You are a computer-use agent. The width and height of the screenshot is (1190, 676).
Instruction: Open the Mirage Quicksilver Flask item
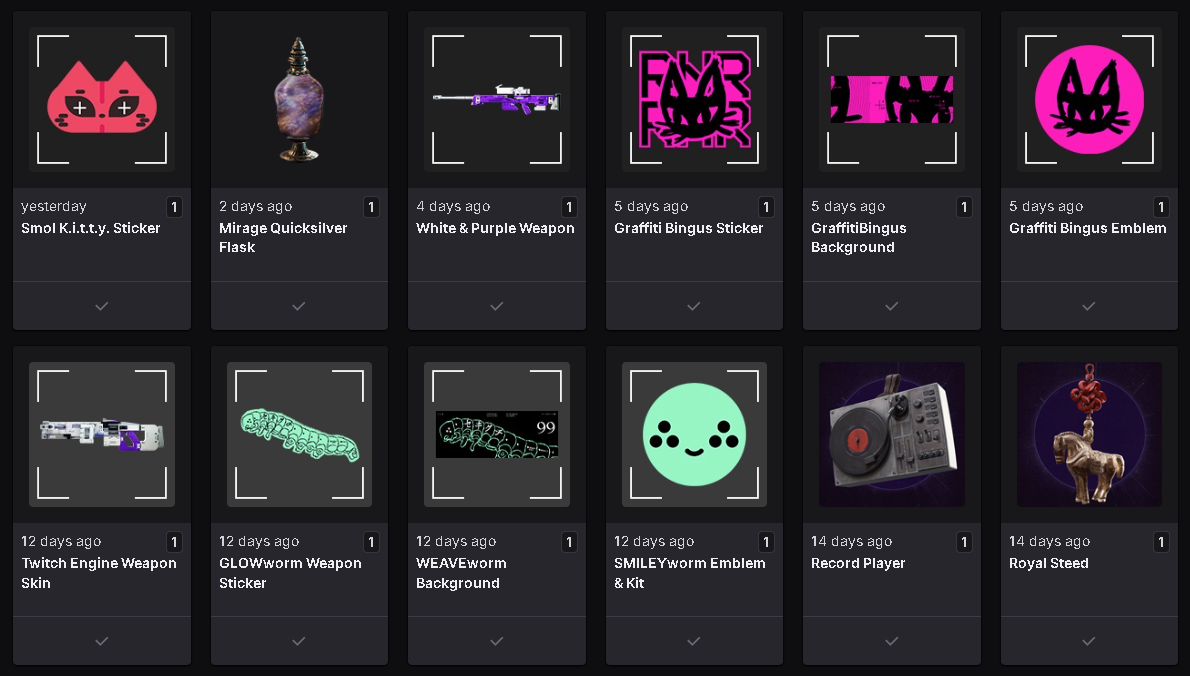coord(299,100)
